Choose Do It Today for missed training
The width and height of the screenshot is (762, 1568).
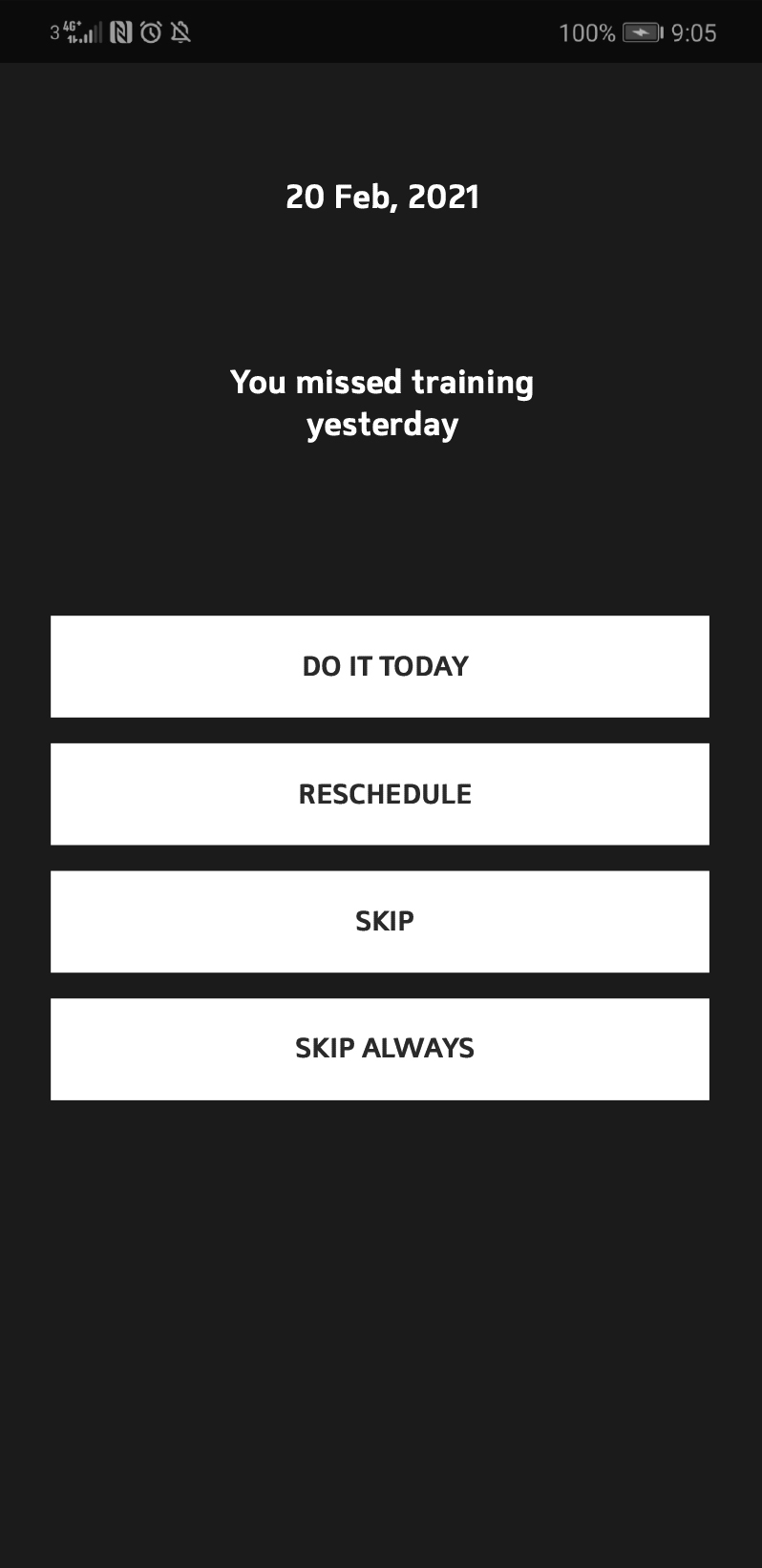(x=380, y=666)
